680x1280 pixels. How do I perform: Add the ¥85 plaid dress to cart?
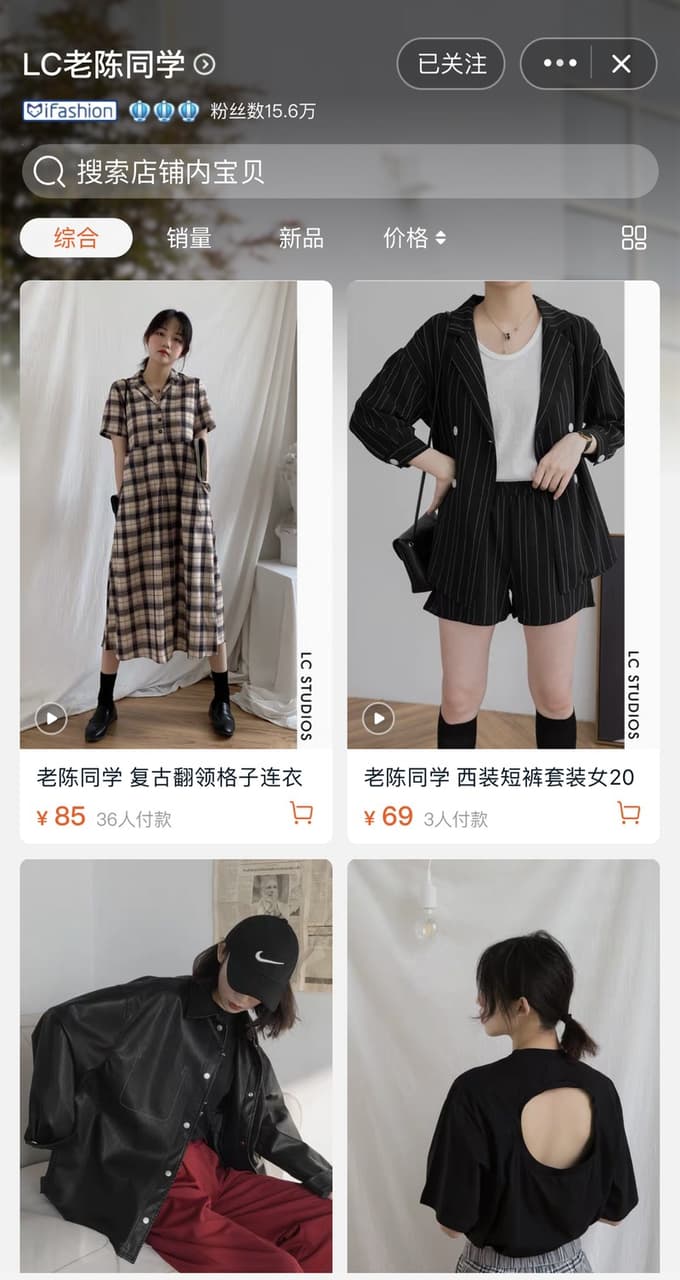pyautogui.click(x=301, y=813)
